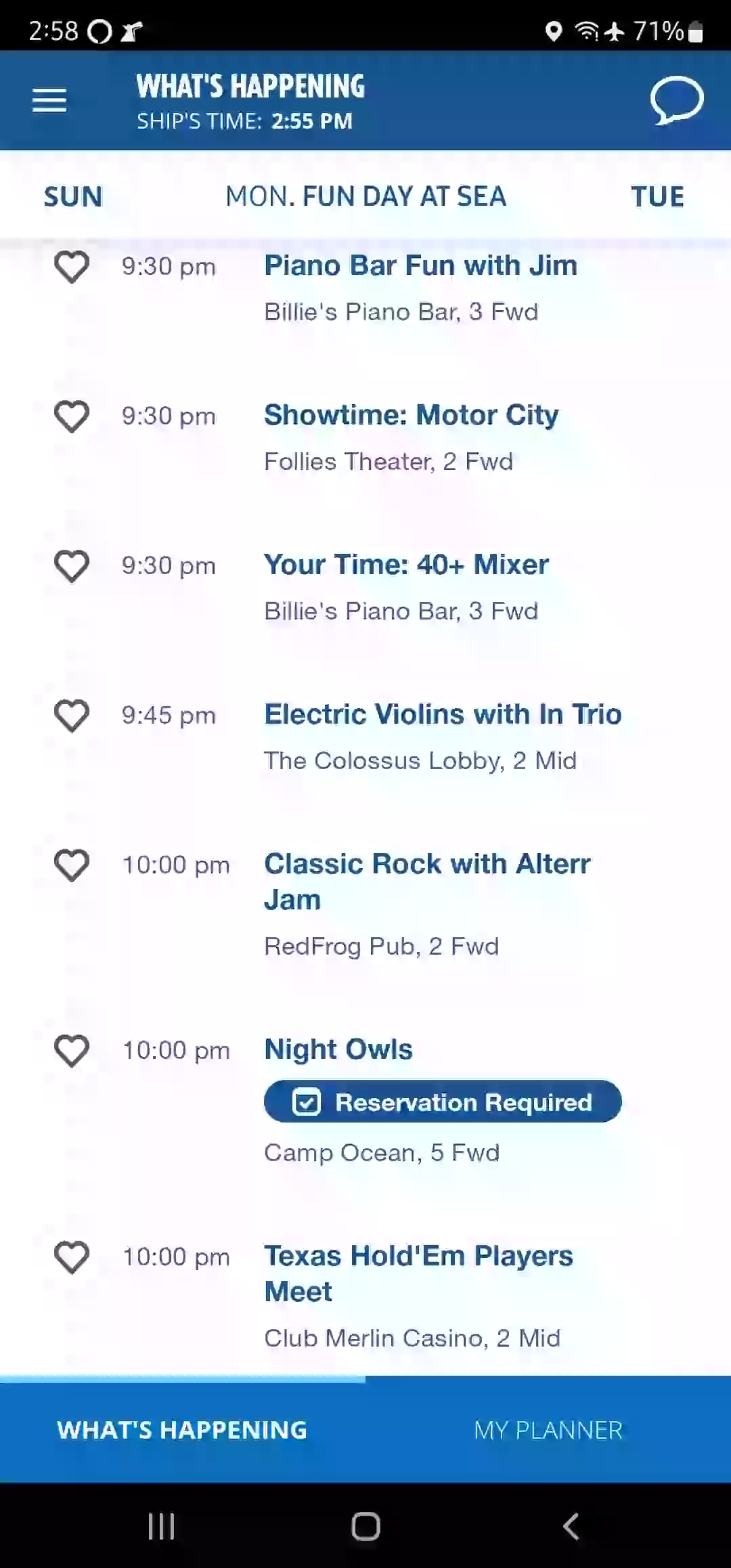
Task: Favorite Electric Violins with In Trio
Action: [x=72, y=716]
